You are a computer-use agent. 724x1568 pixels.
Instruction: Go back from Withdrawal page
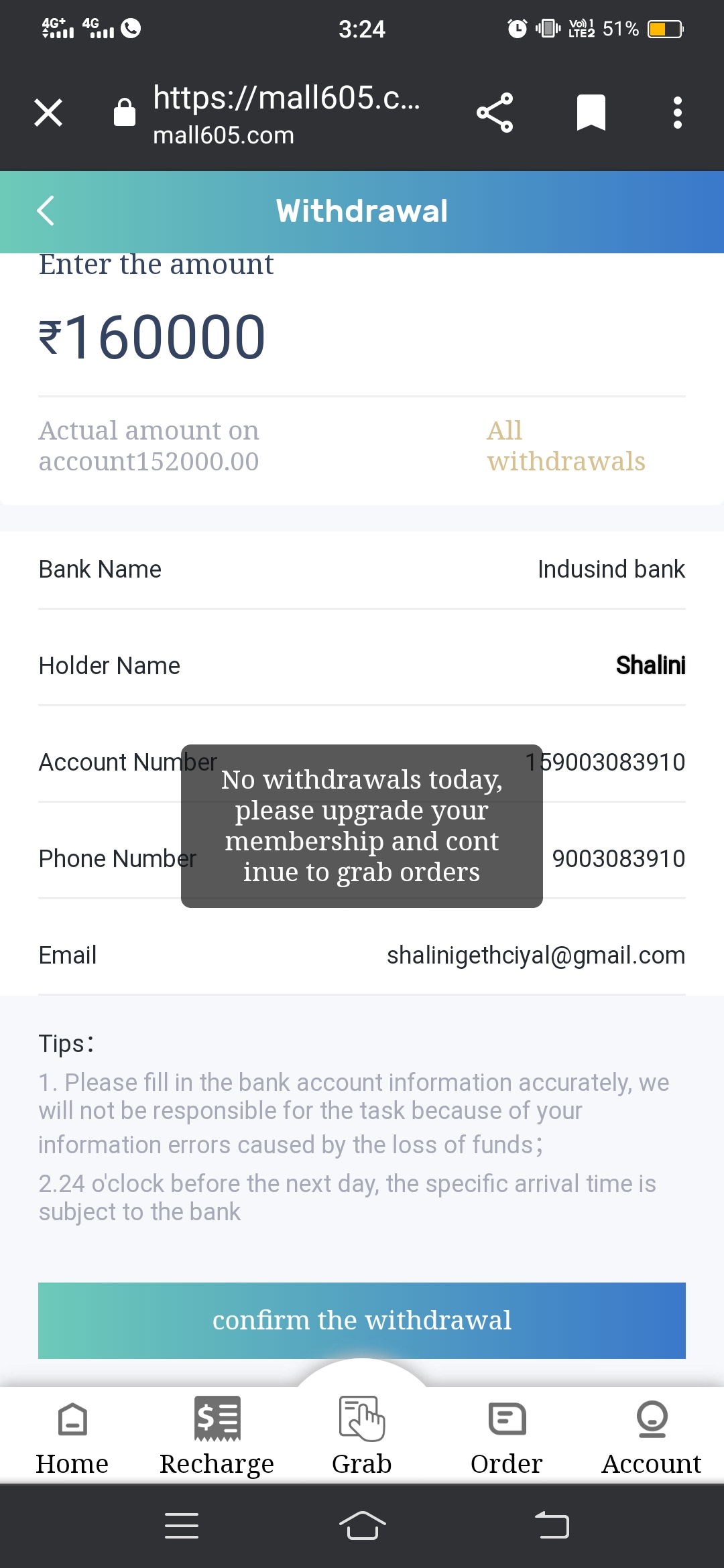coord(46,211)
